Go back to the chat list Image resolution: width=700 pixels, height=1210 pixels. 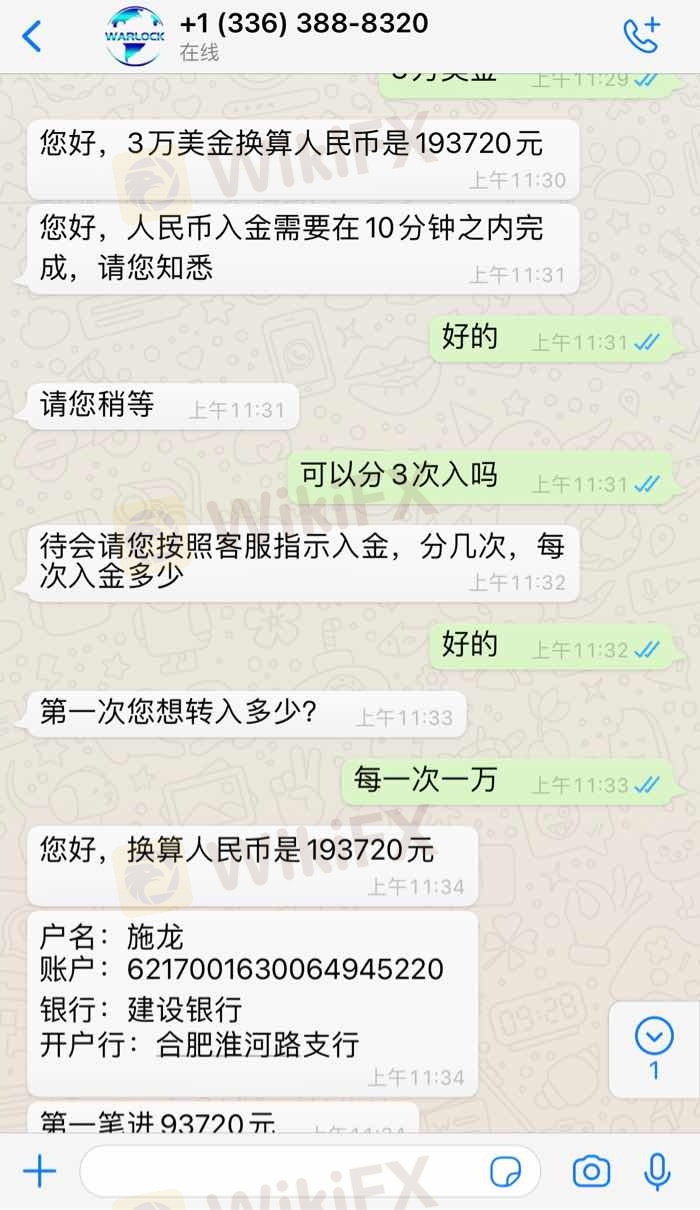(x=32, y=37)
